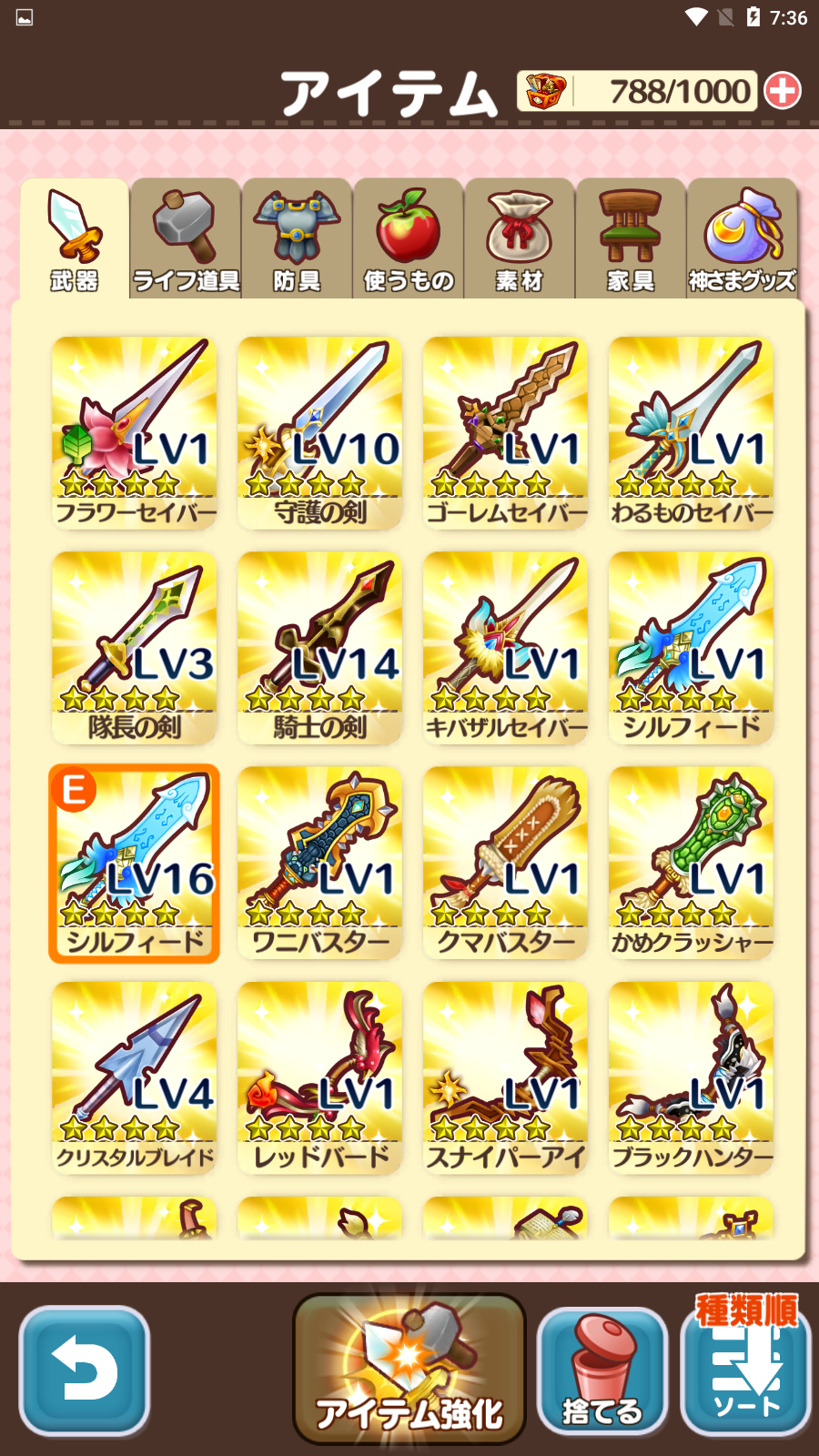Select the equipped シルフィード LV16 sword
Viewport: 819px width, 1456px height.
click(x=135, y=863)
